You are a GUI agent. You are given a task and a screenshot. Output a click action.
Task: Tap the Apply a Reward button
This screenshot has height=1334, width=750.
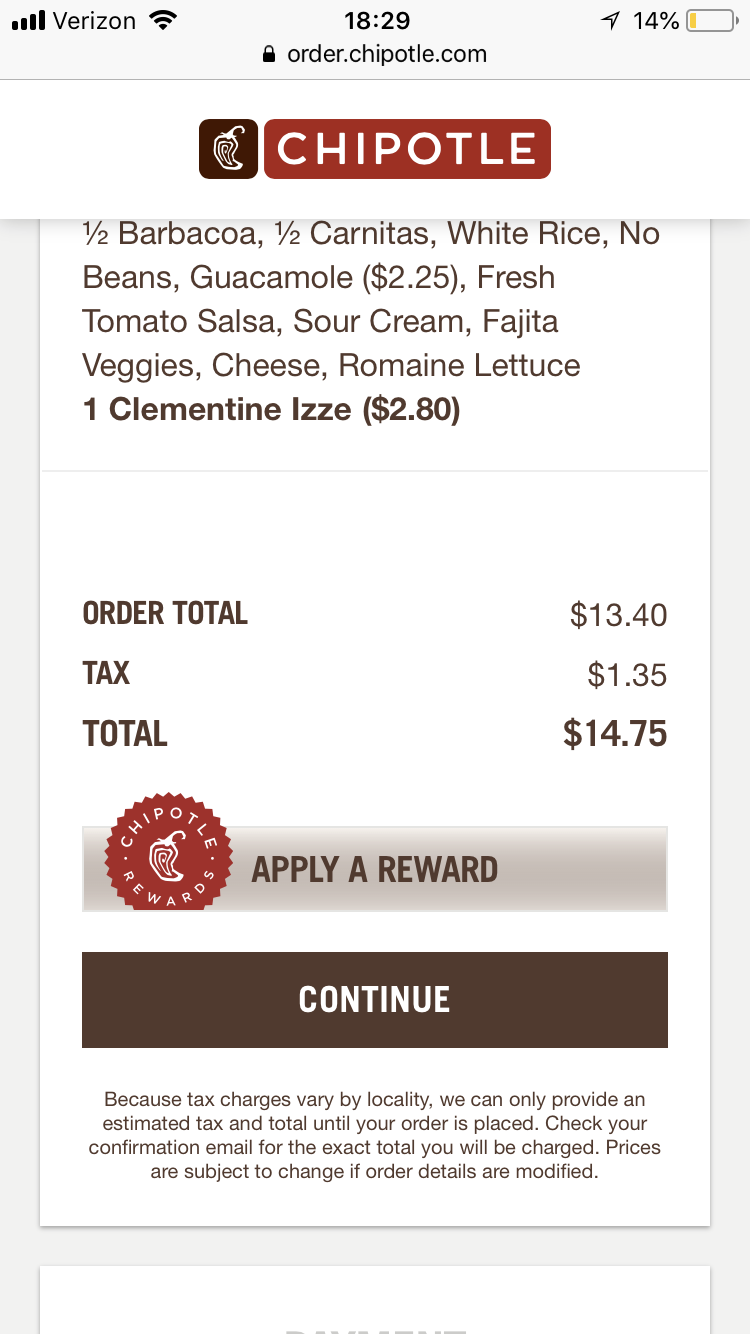pos(375,868)
